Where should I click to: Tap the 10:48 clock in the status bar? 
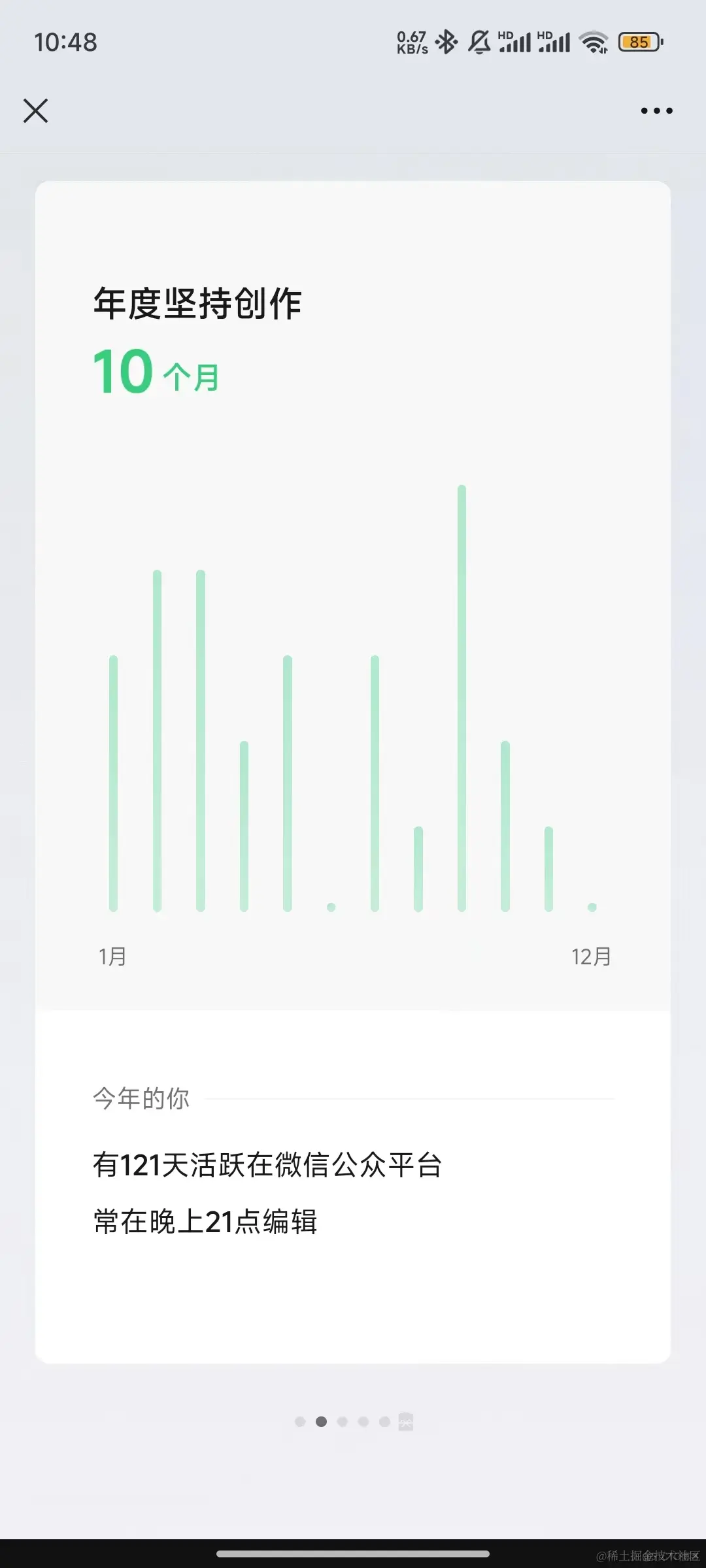(x=65, y=42)
